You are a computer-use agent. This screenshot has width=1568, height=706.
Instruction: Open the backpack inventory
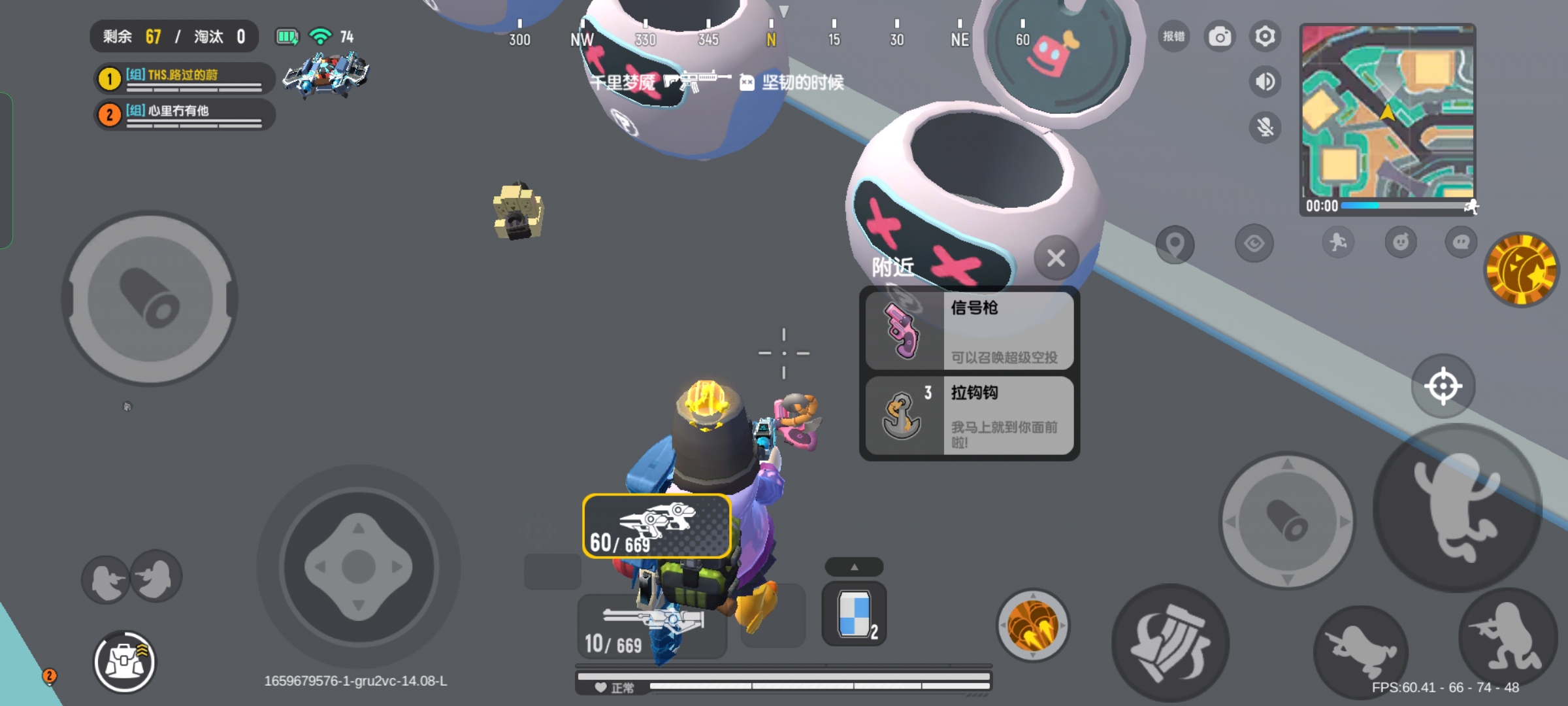pyautogui.click(x=125, y=662)
